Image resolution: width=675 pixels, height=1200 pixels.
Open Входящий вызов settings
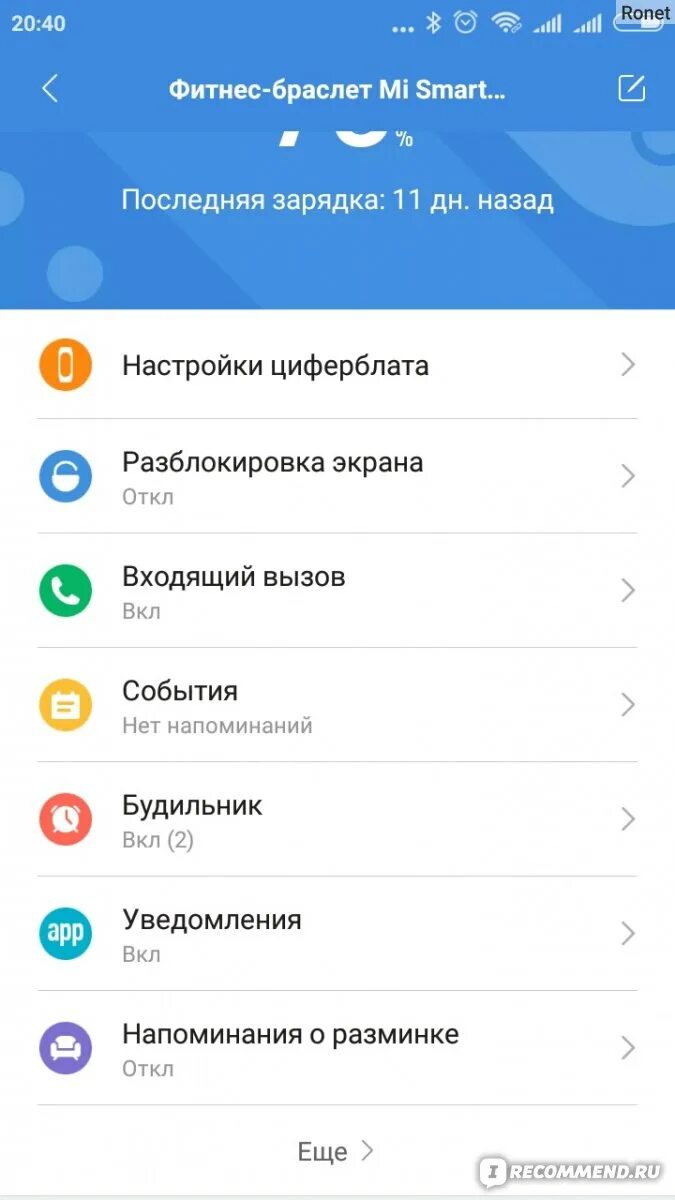(x=337, y=590)
